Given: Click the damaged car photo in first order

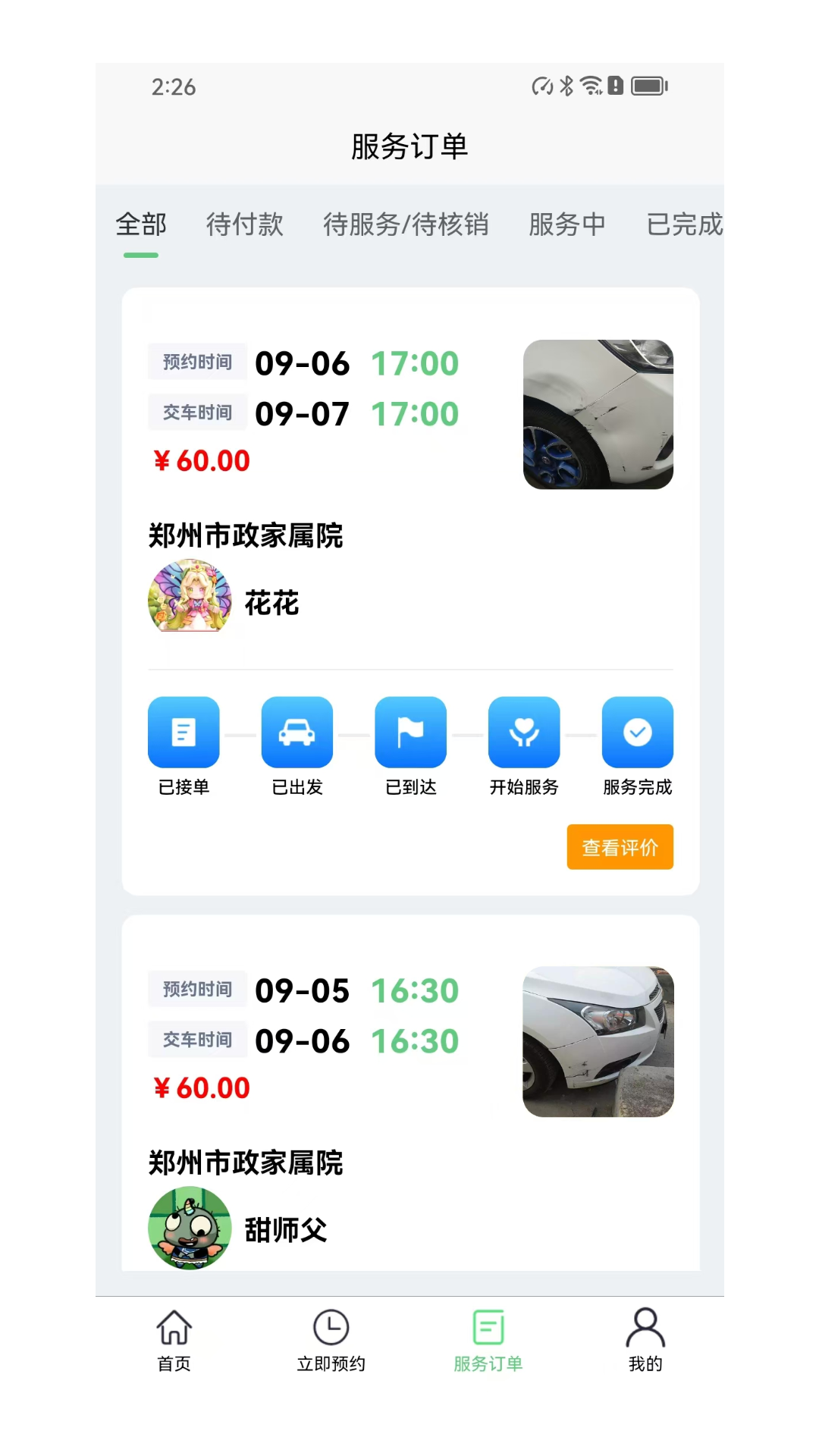Looking at the screenshot, I should pyautogui.click(x=599, y=416).
